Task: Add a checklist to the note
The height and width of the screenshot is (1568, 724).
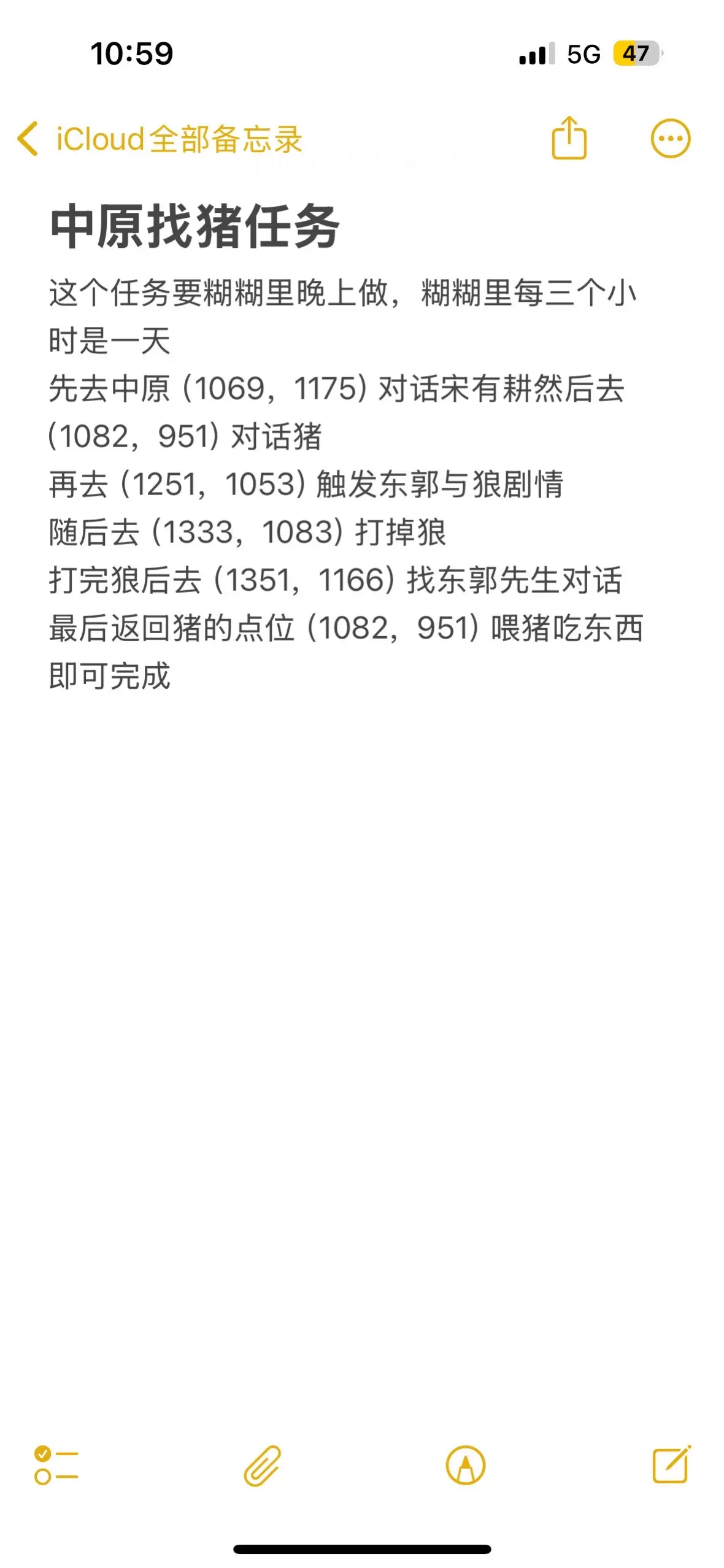Action: point(56,1466)
